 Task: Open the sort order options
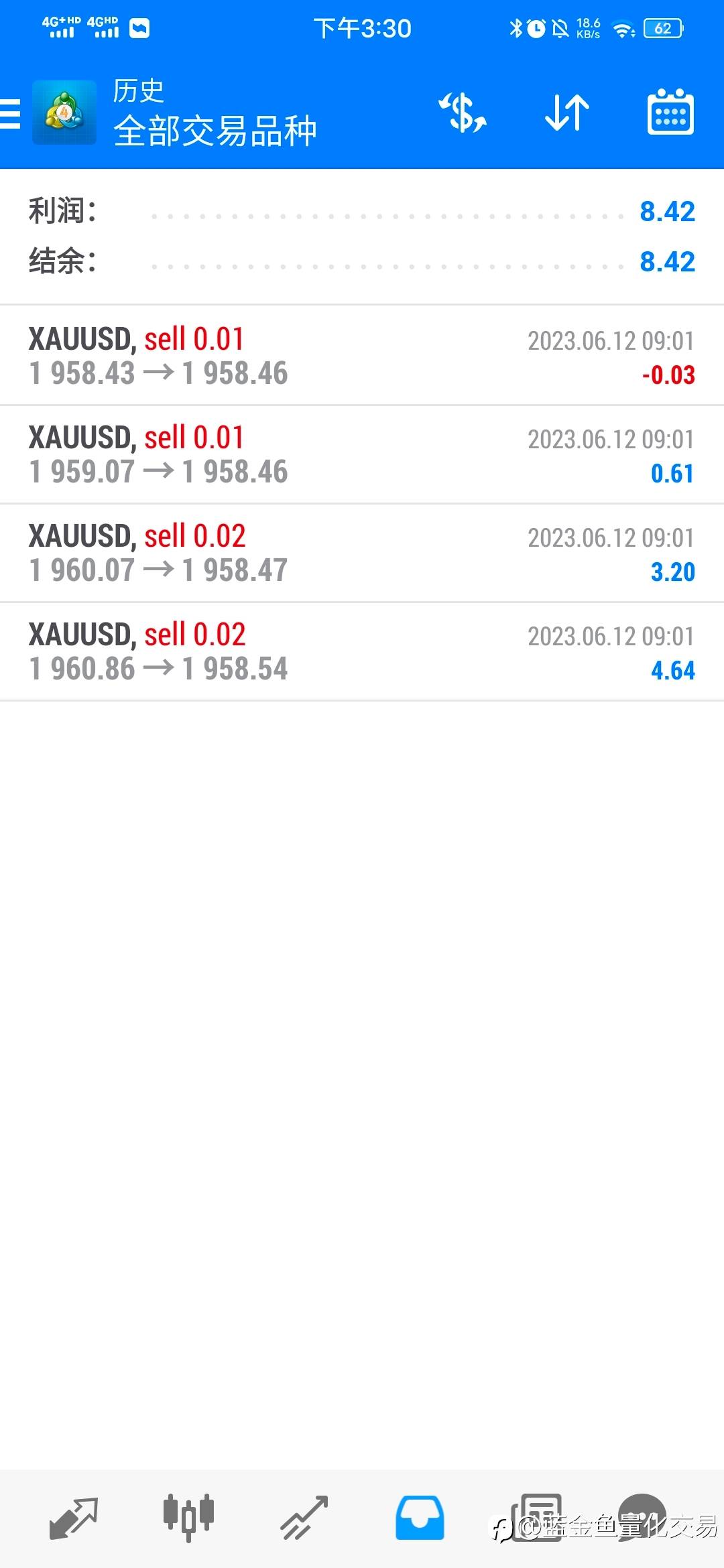(x=567, y=113)
